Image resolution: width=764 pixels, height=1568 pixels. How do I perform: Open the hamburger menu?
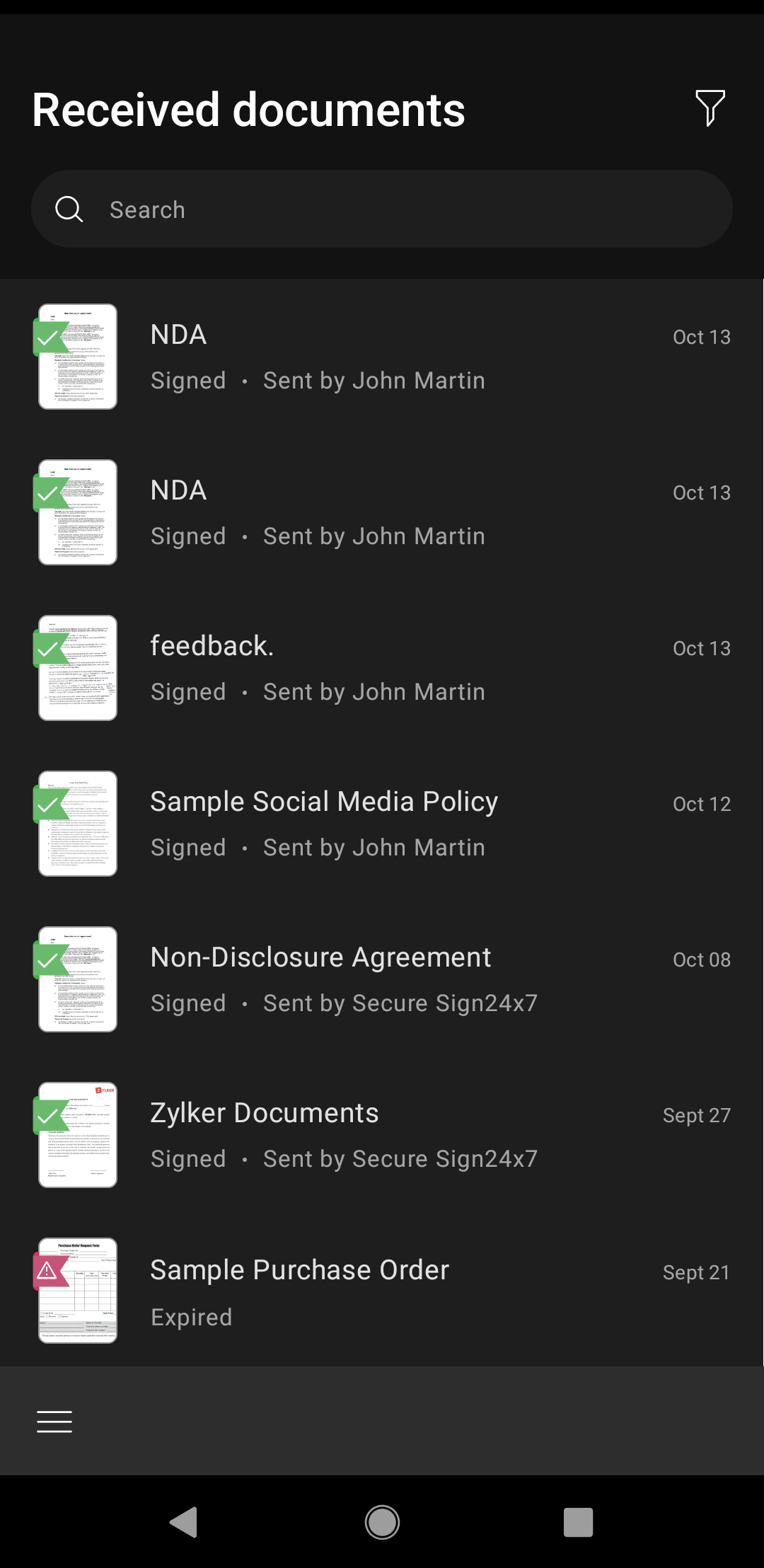[54, 1421]
